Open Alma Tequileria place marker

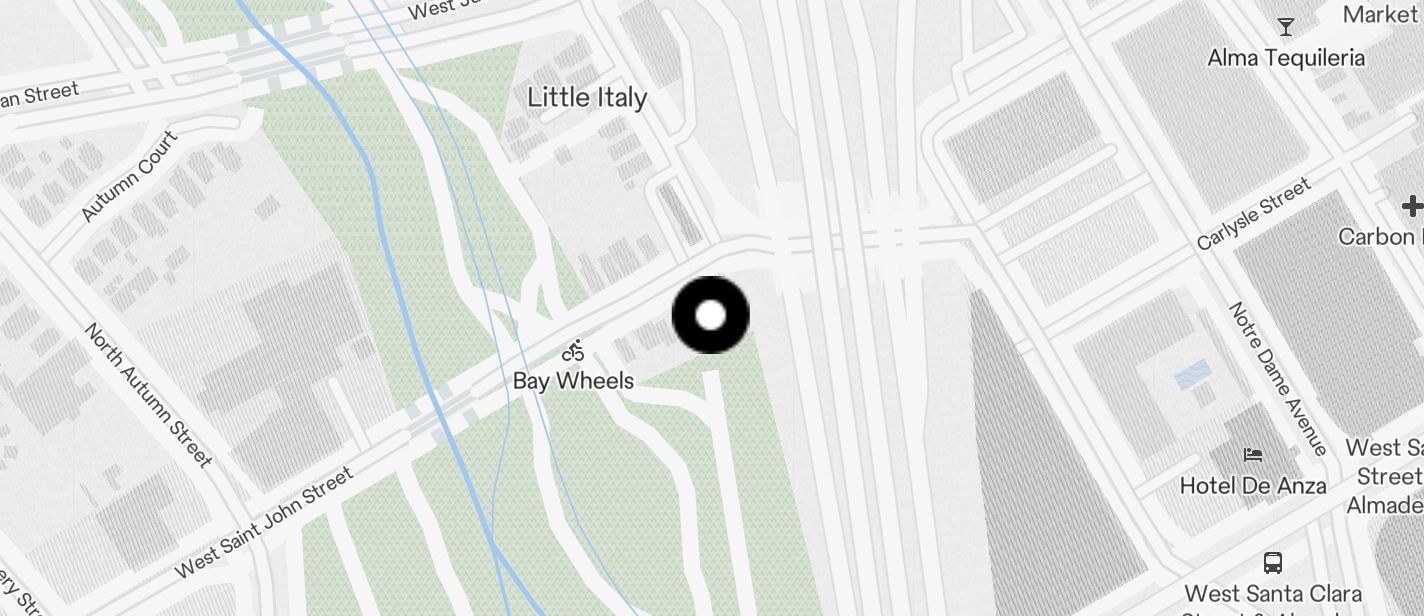tap(1285, 27)
